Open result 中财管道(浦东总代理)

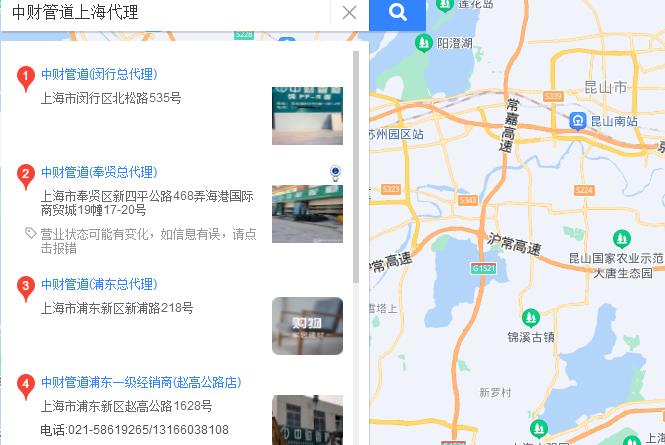click(x=99, y=284)
